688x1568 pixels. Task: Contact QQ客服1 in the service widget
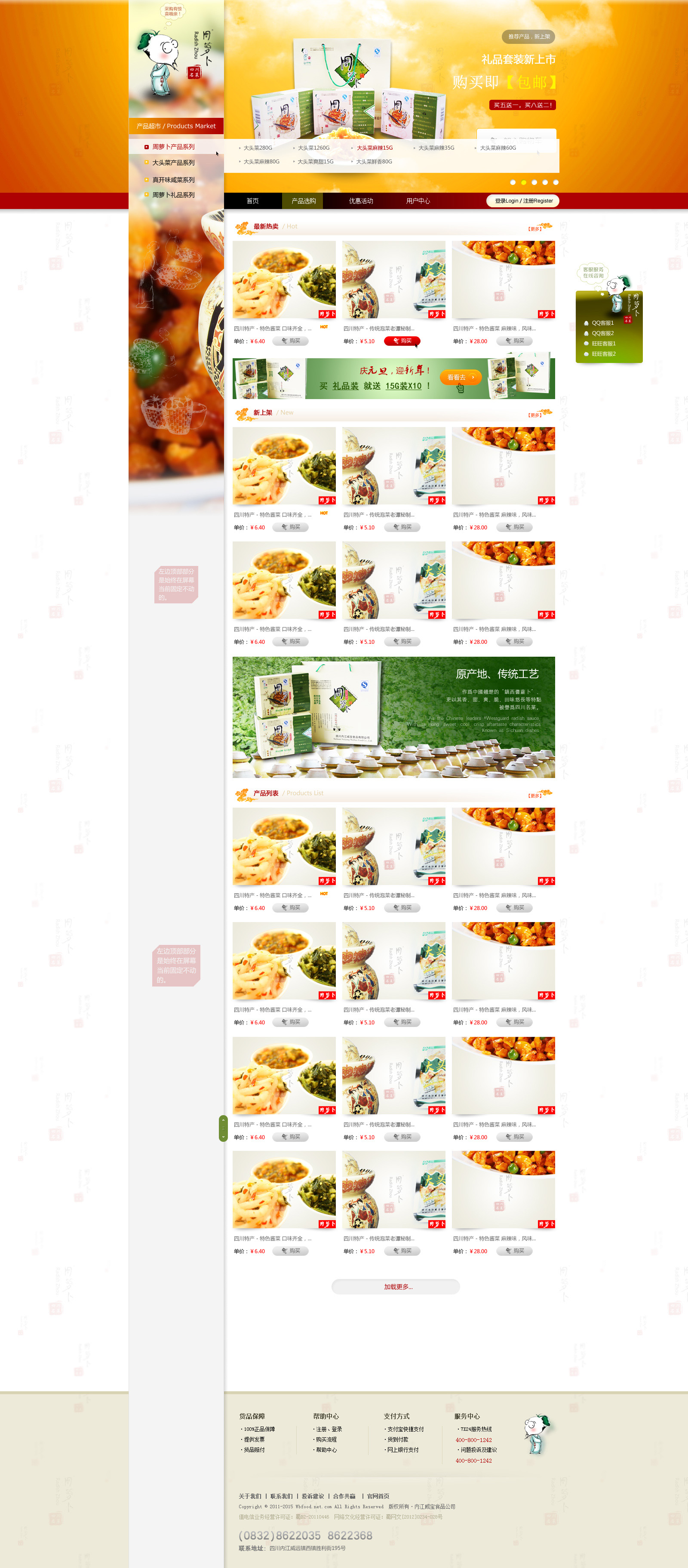point(602,323)
